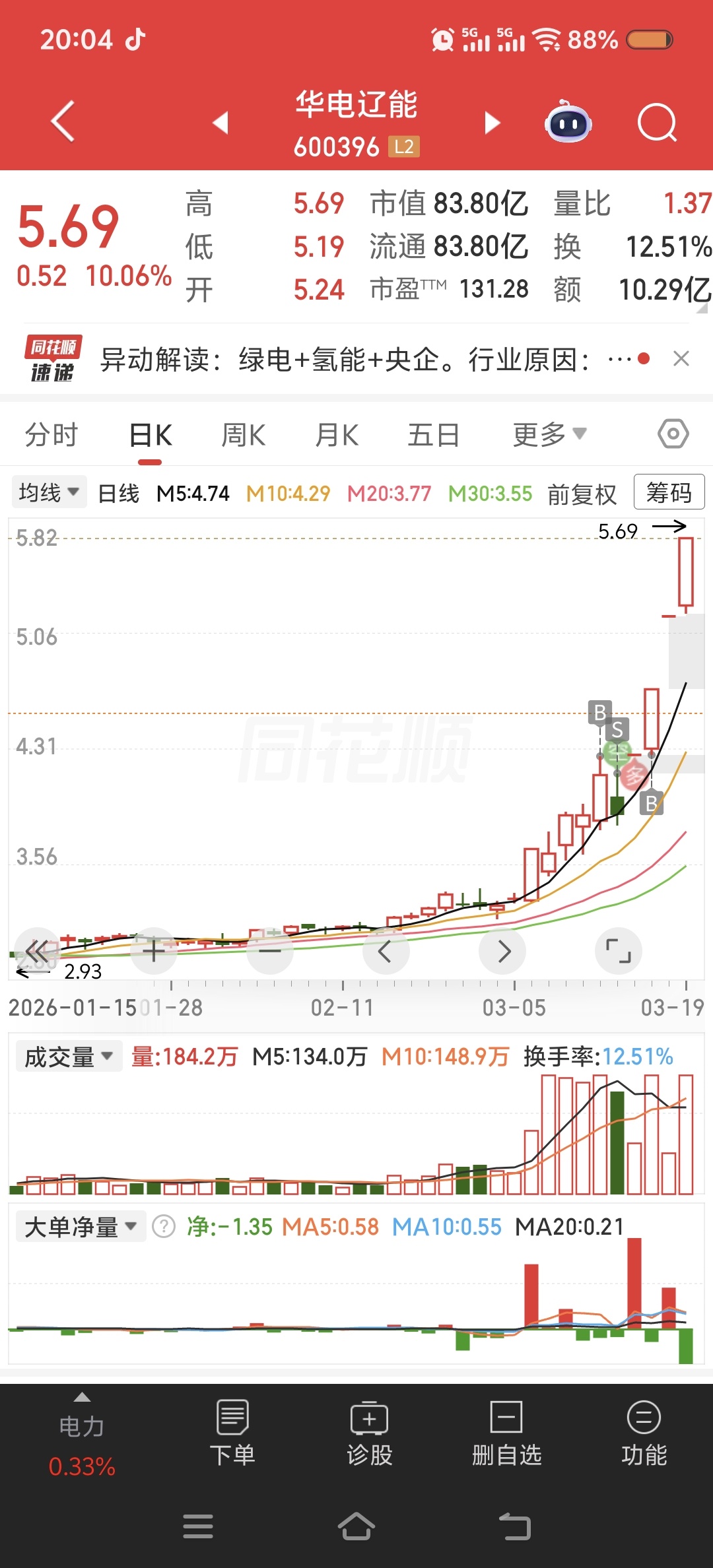Image resolution: width=713 pixels, height=1568 pixels.
Task: Open the stock search
Action: pyautogui.click(x=657, y=122)
